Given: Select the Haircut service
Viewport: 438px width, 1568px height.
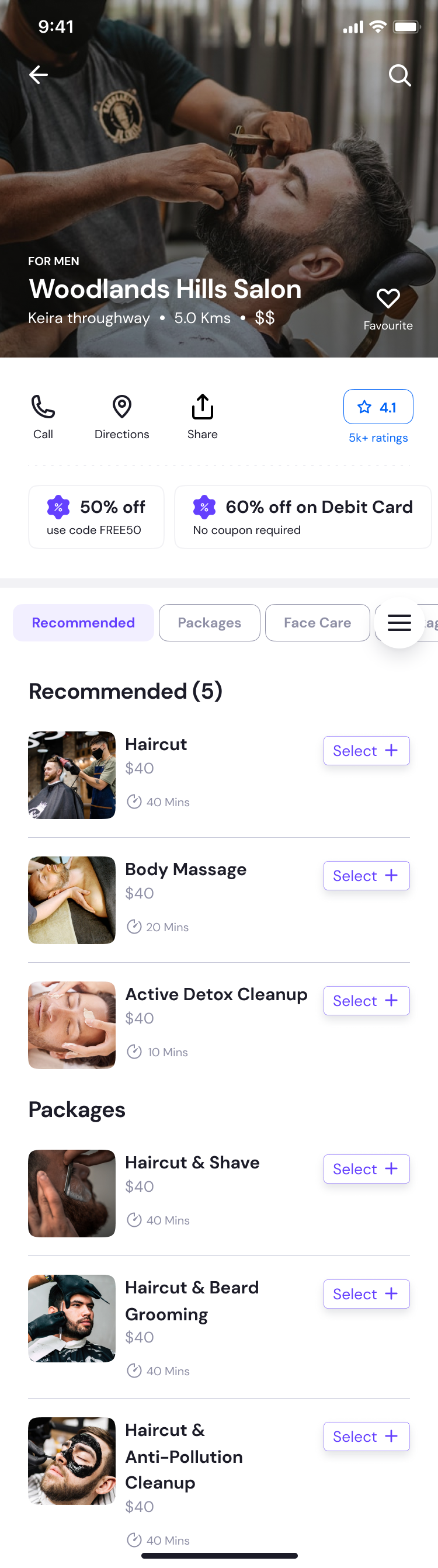Looking at the screenshot, I should click(366, 751).
